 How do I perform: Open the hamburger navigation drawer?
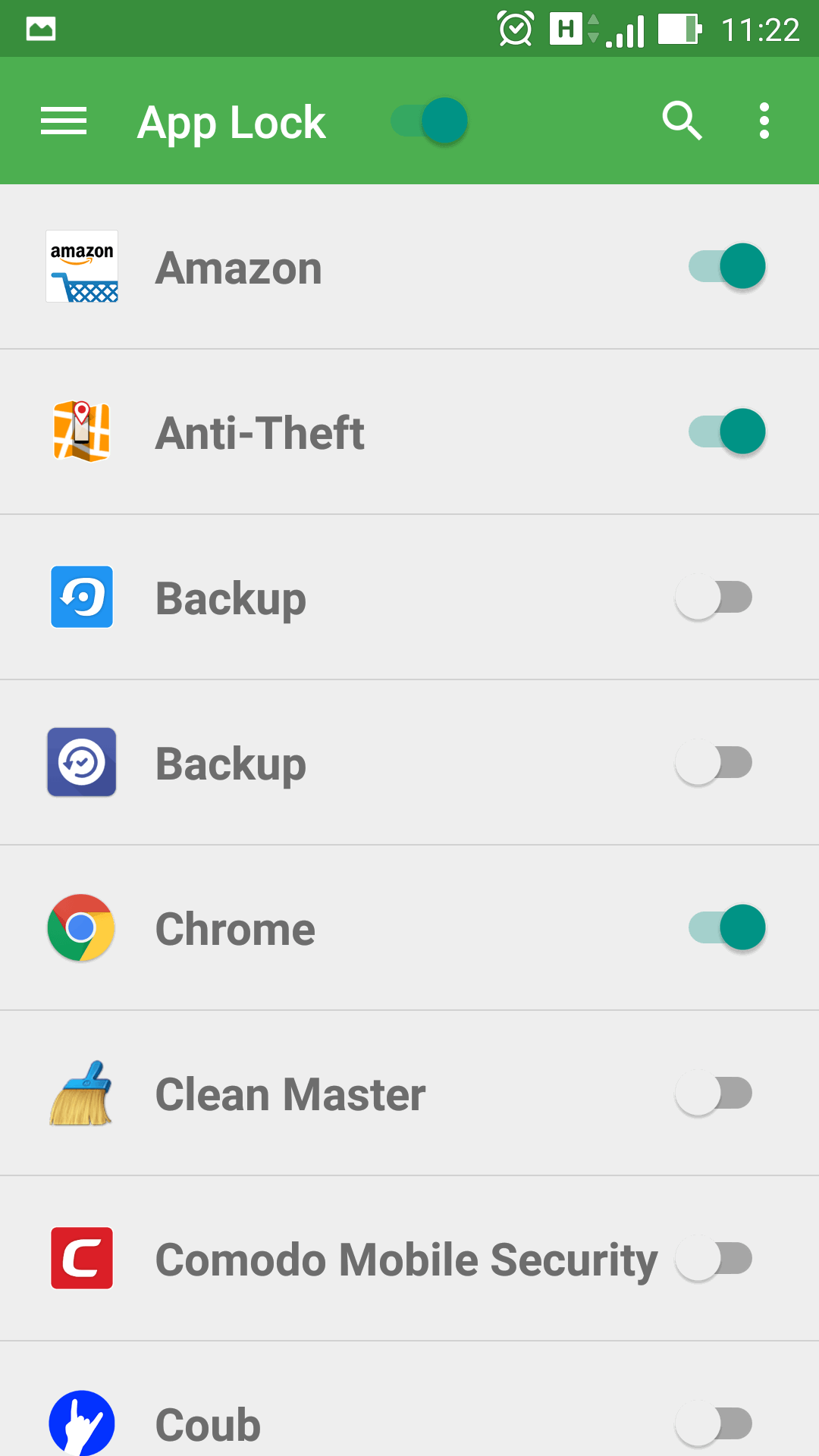coord(64,121)
